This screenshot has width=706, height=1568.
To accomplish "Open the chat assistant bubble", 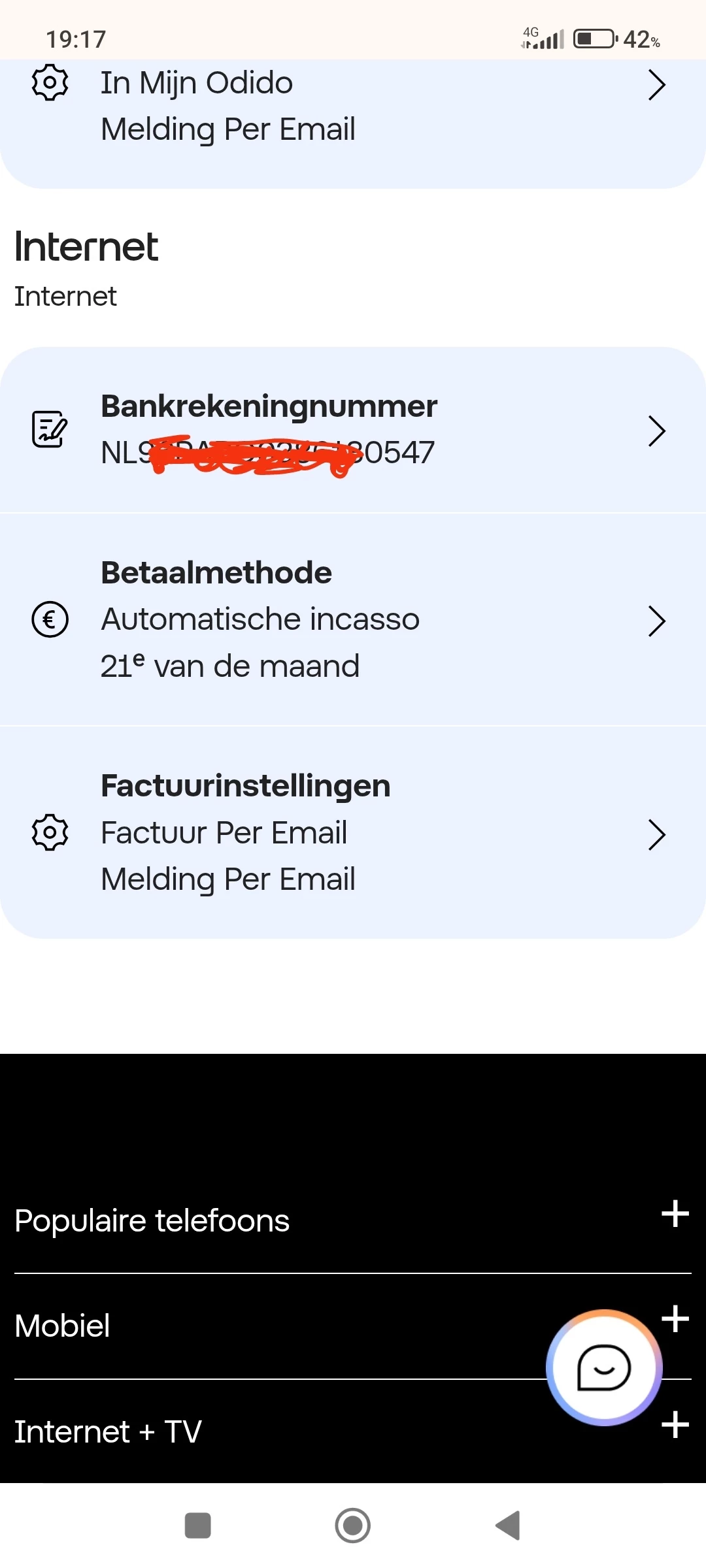I will [604, 1367].
